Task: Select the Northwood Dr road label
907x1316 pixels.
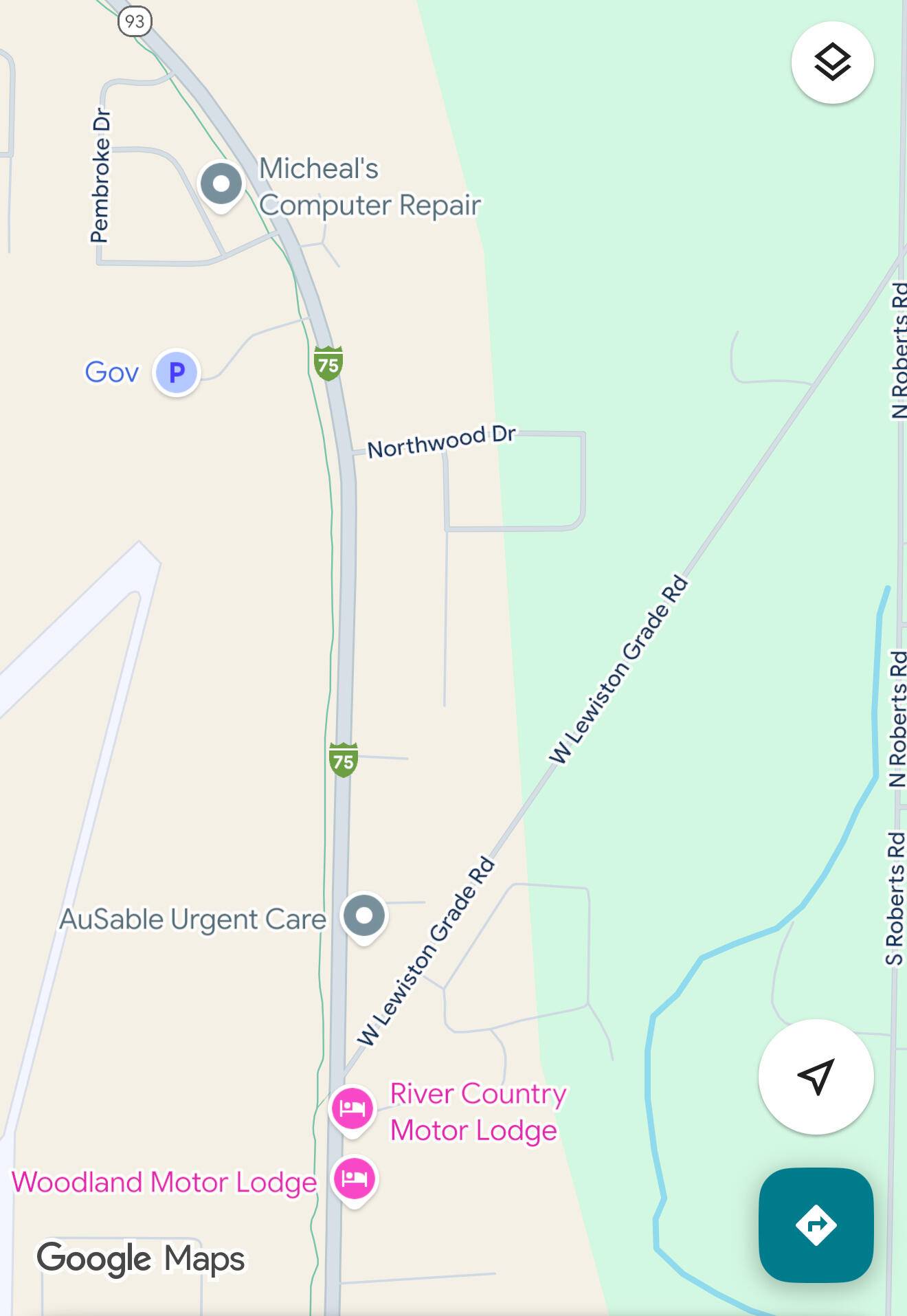Action: coord(441,441)
